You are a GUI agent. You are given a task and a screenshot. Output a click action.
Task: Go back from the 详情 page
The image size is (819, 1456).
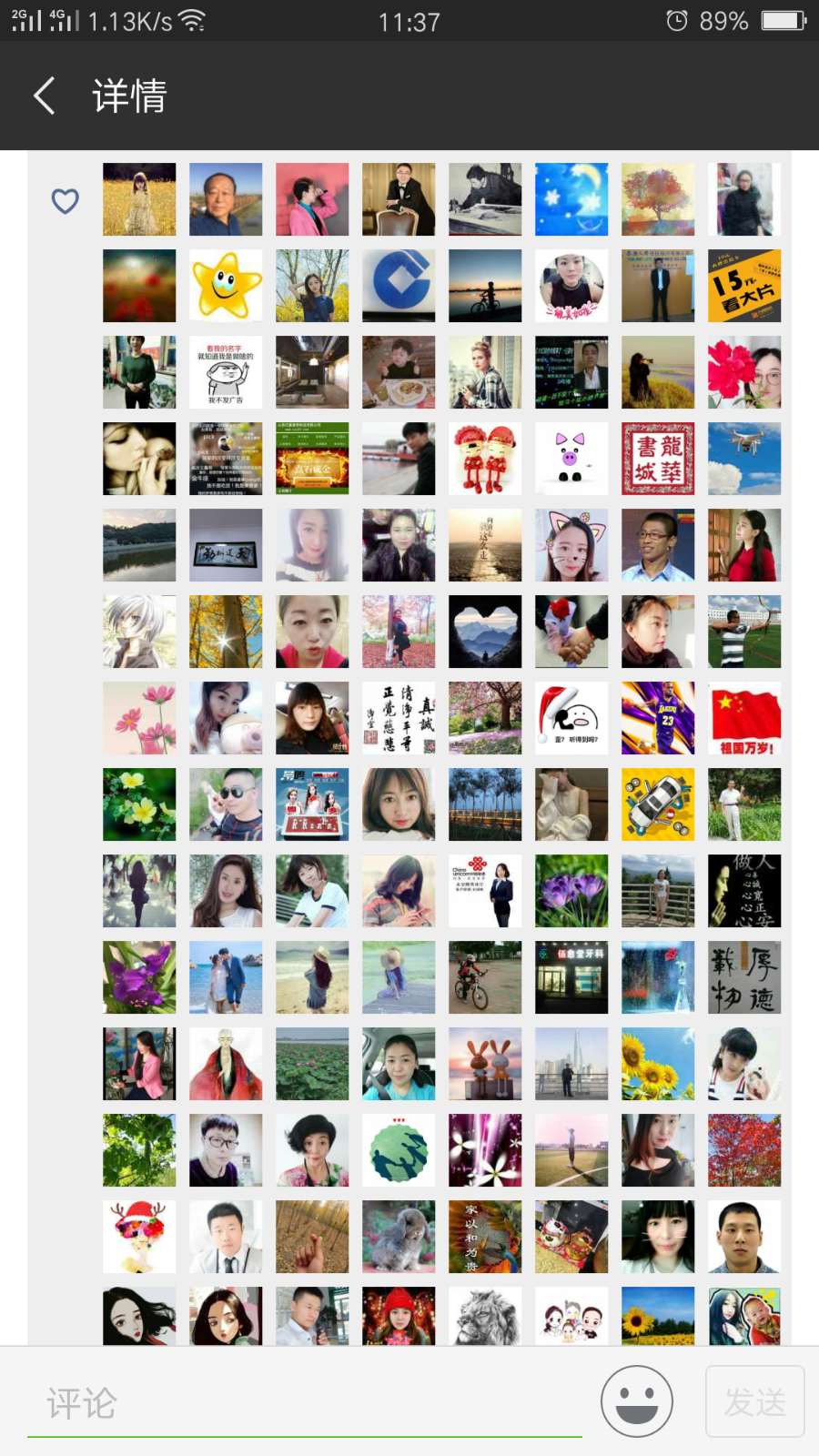click(x=45, y=96)
